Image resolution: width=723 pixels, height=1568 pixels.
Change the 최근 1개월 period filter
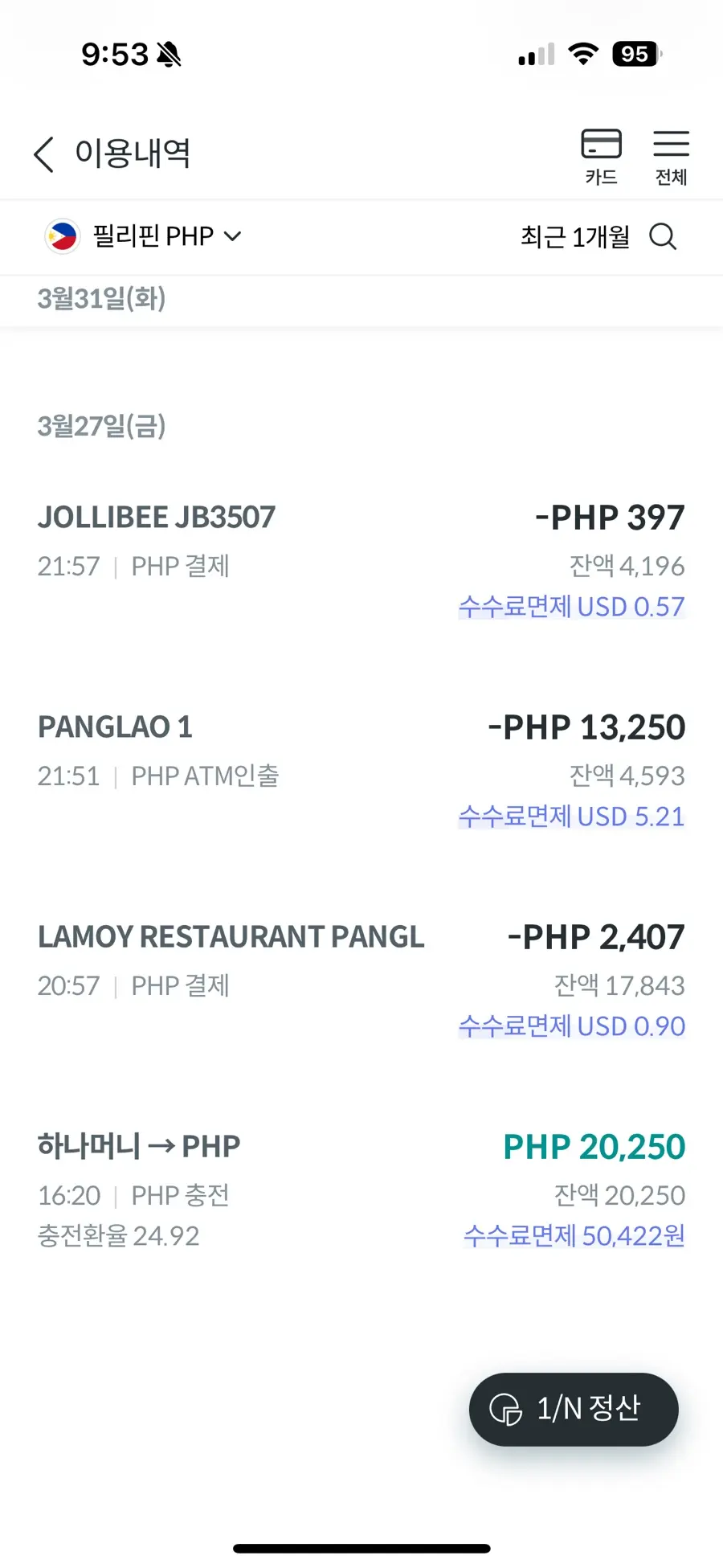point(575,236)
